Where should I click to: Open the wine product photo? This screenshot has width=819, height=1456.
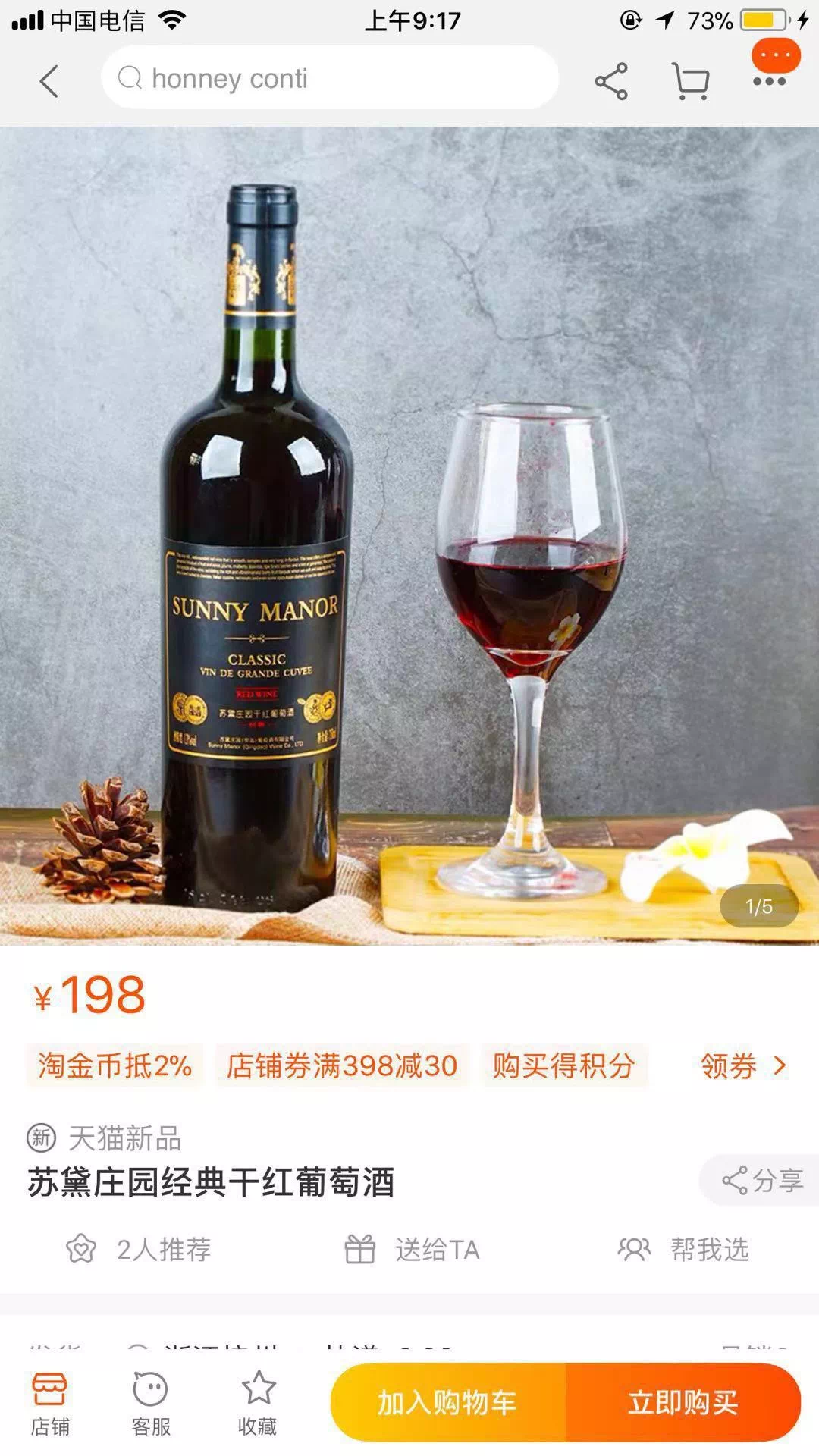pyautogui.click(x=409, y=535)
